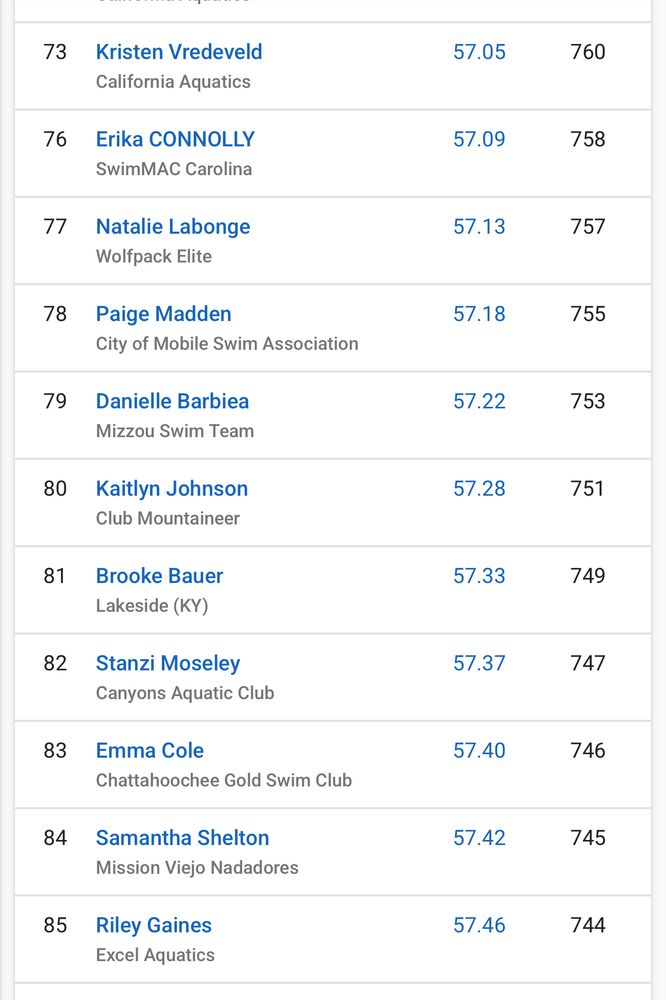This screenshot has width=666, height=1000.
Task: Tap the 57.18 time link
Action: [x=479, y=314]
